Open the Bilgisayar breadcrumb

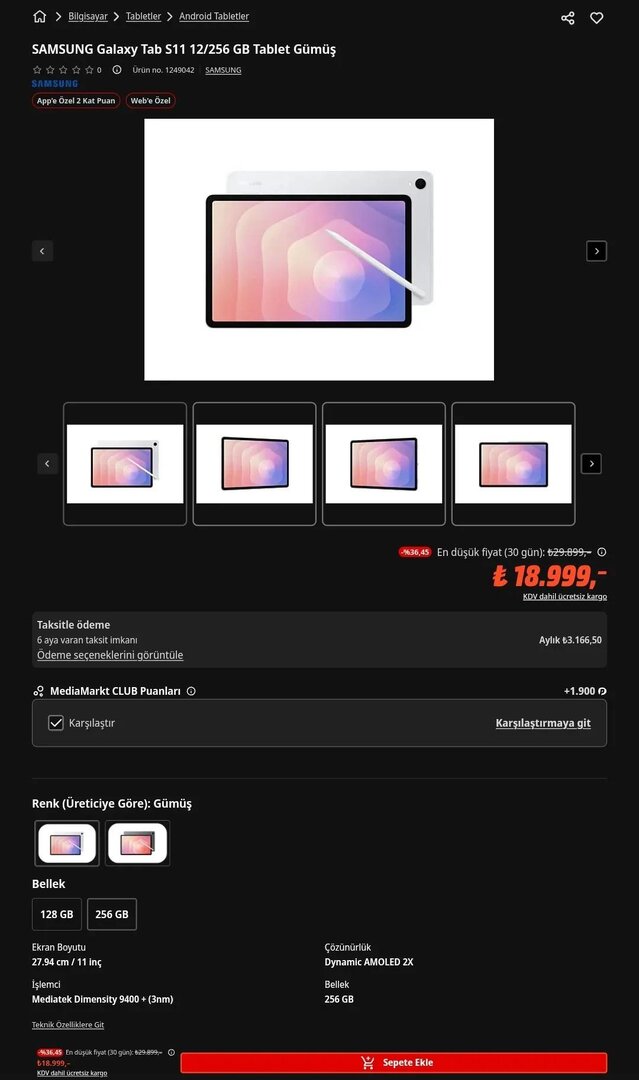coord(88,17)
